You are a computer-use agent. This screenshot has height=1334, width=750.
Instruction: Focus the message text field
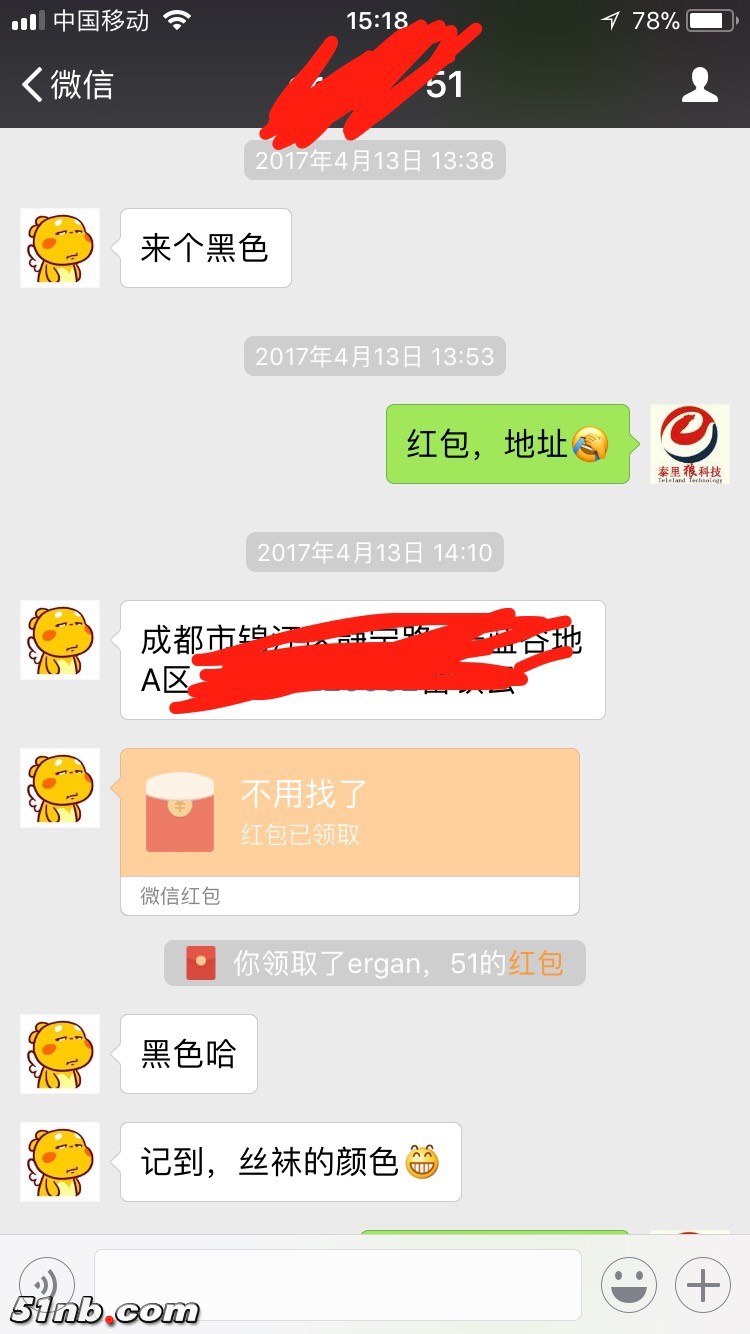click(337, 1283)
